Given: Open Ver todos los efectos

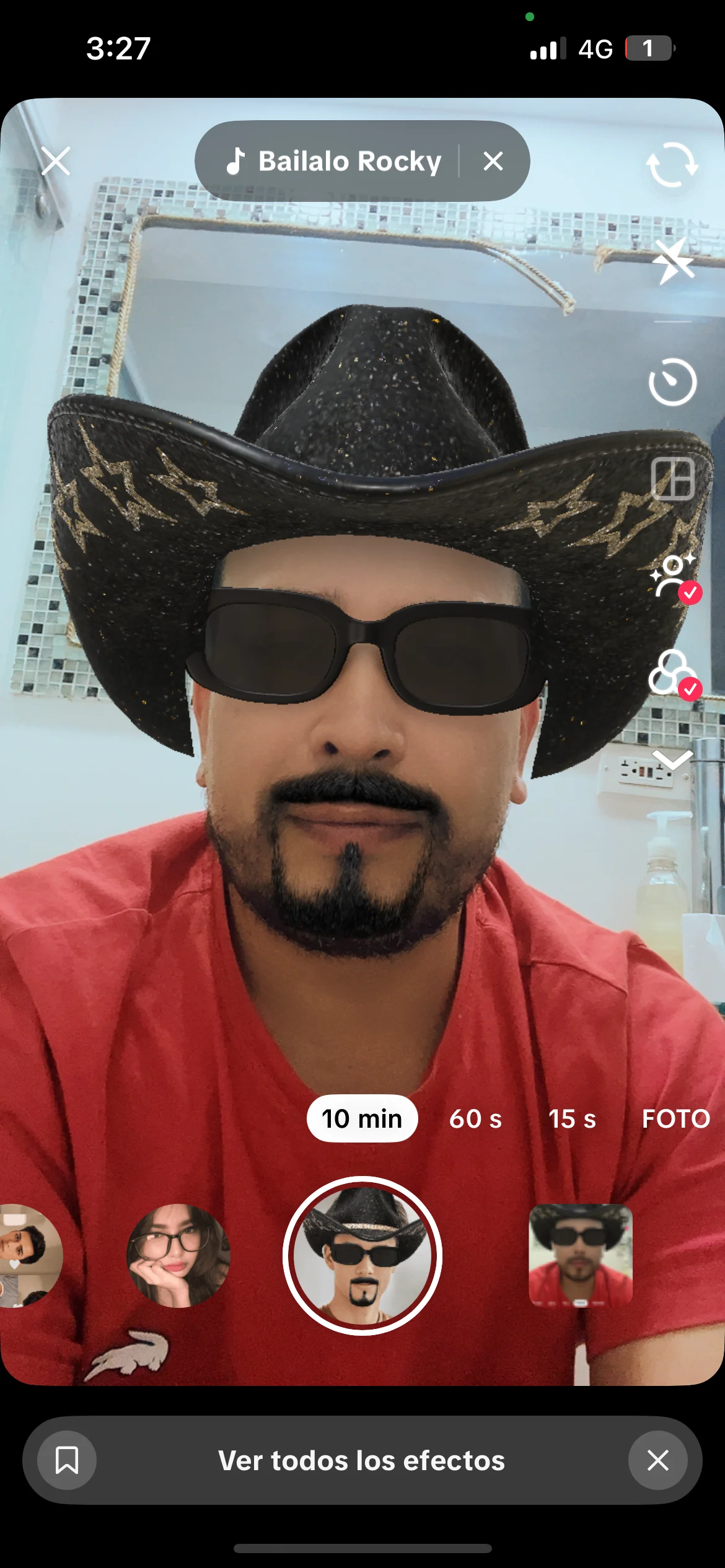Looking at the screenshot, I should 361,1460.
